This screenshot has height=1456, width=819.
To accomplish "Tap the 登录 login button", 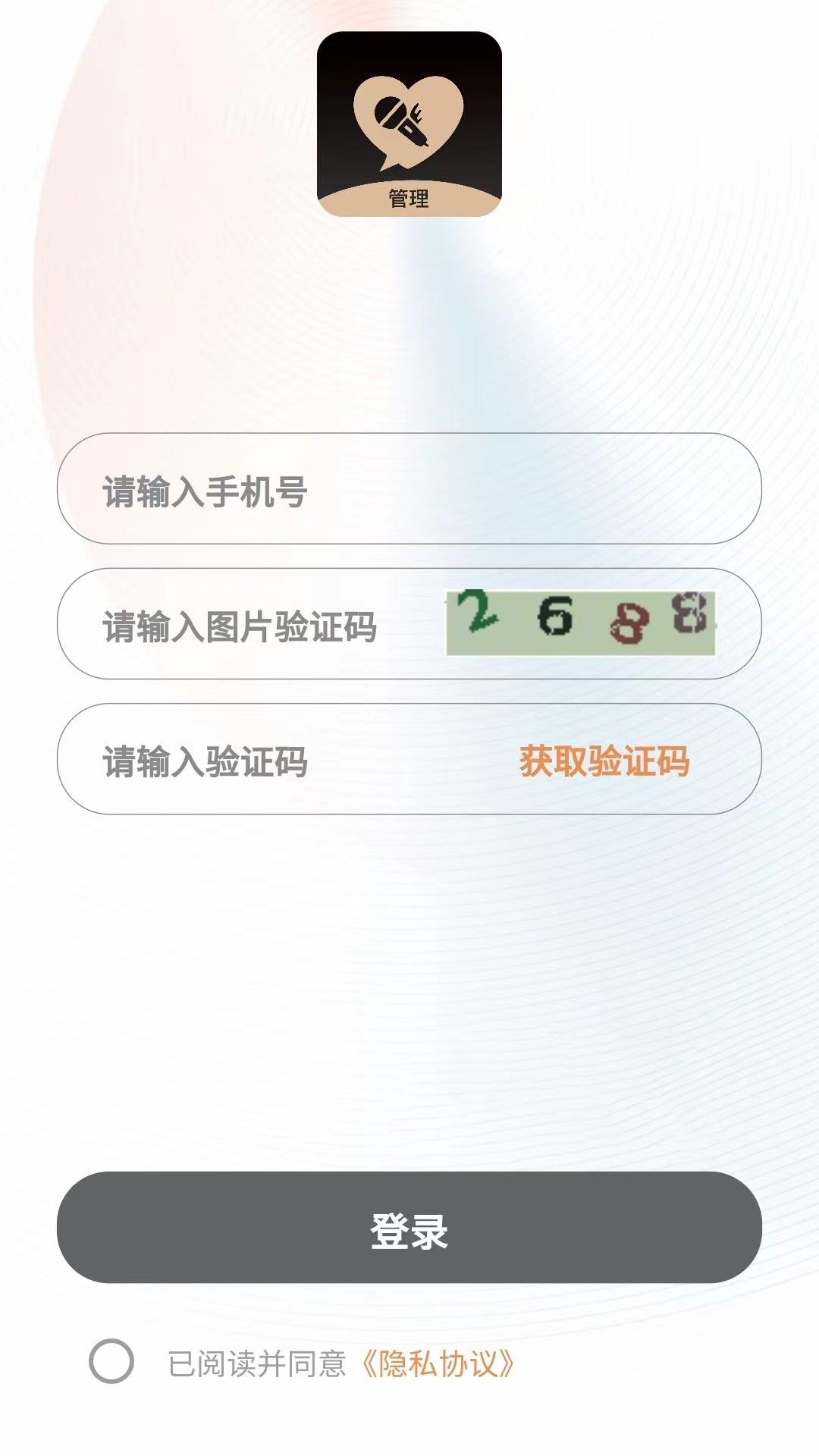I will pyautogui.click(x=409, y=1228).
